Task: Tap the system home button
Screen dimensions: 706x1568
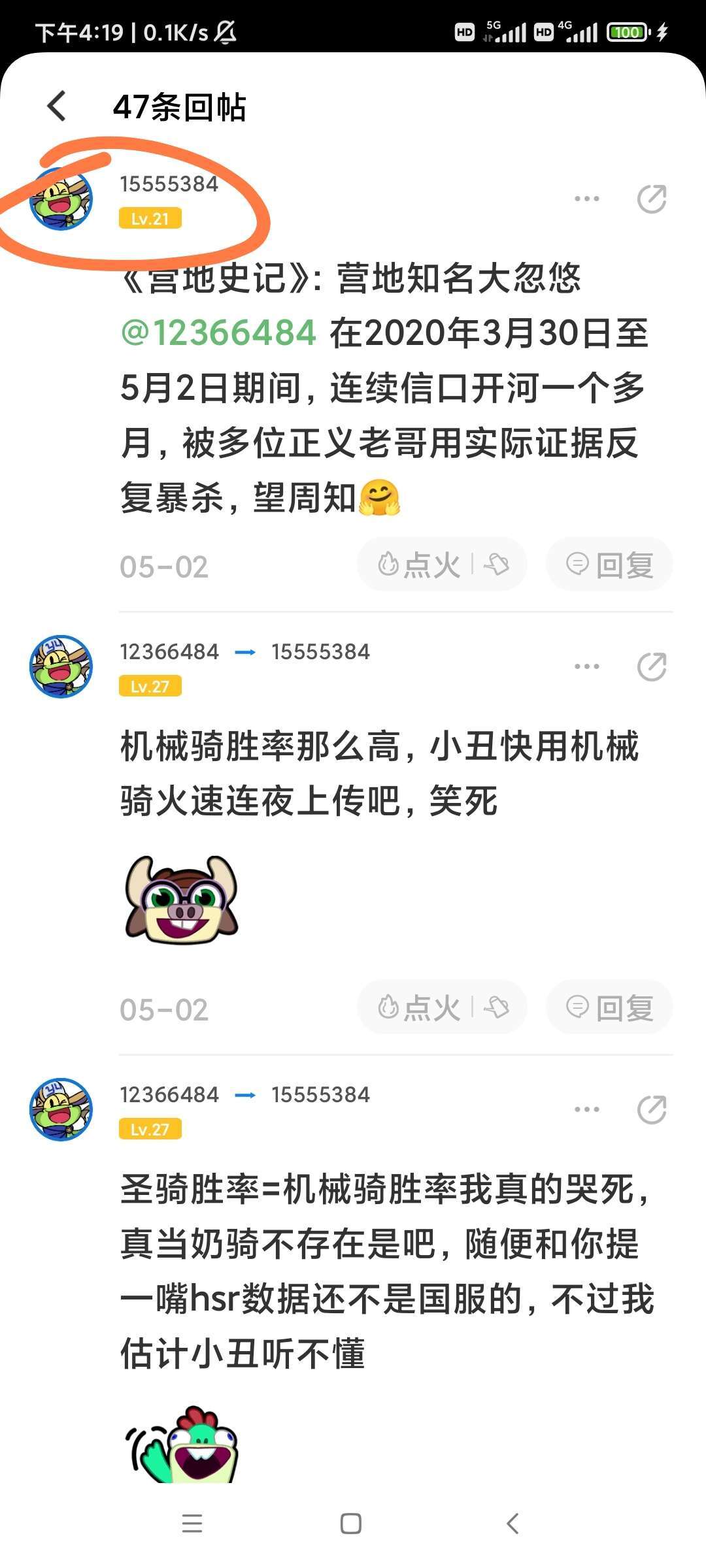Action: pos(351,1524)
